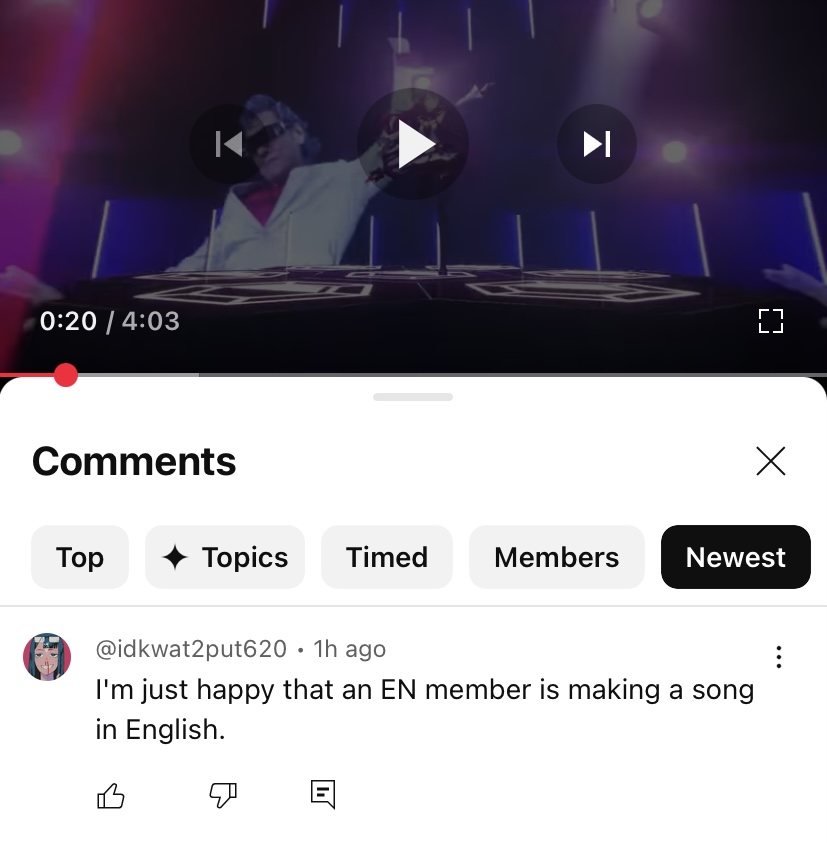This screenshot has height=843, width=827.
Task: Open @idkwat2put620's profile picture
Action: point(47,657)
